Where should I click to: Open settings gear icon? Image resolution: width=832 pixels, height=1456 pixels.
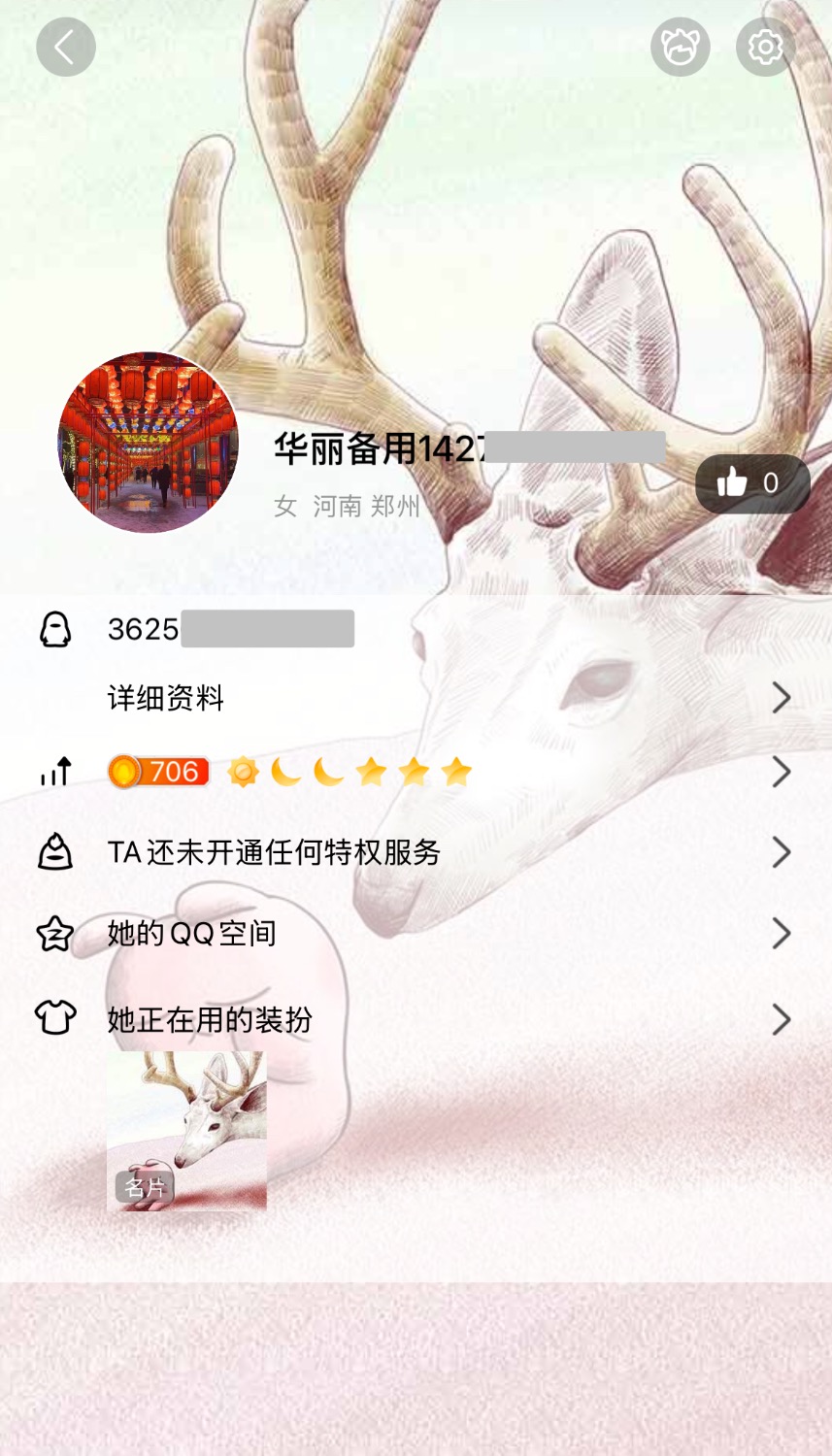pos(765,48)
